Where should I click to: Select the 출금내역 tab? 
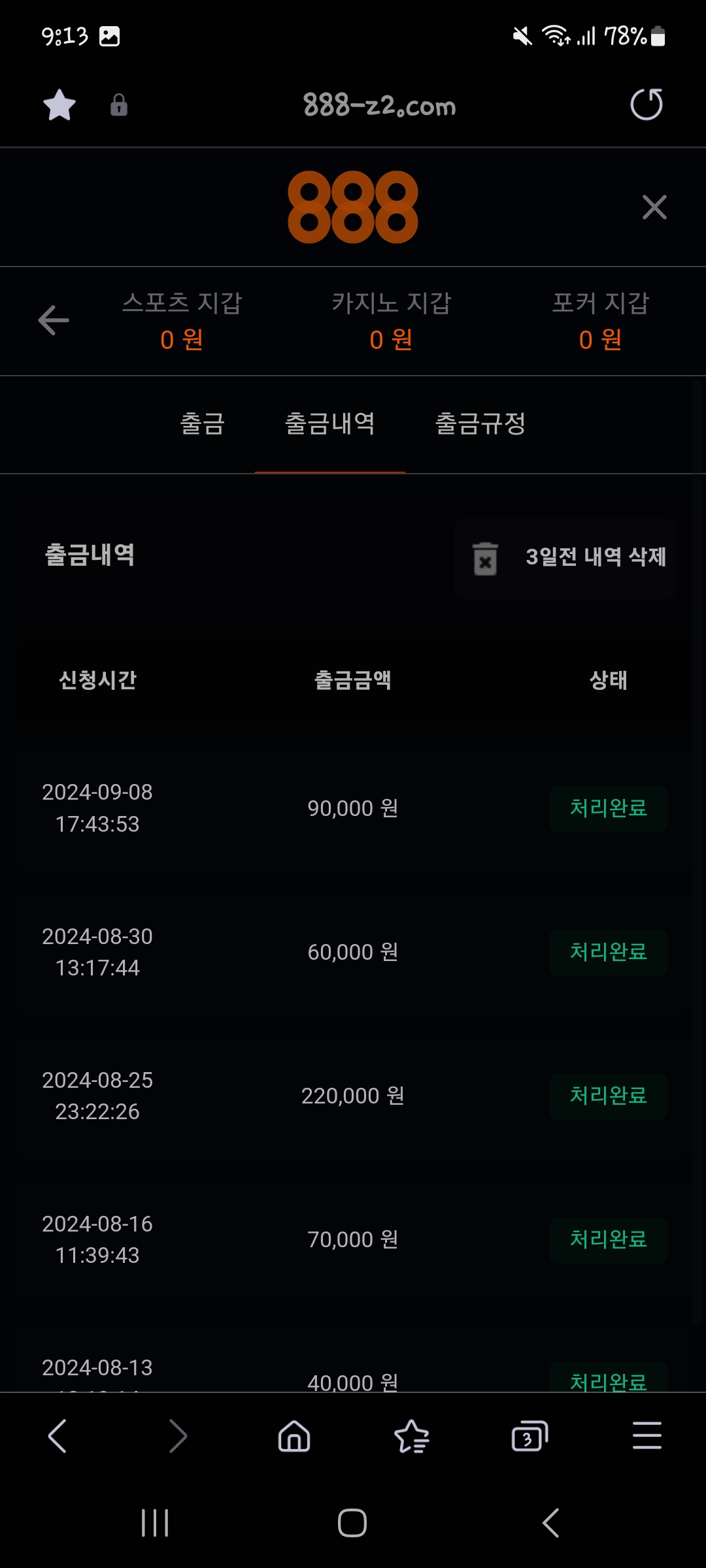tap(330, 424)
